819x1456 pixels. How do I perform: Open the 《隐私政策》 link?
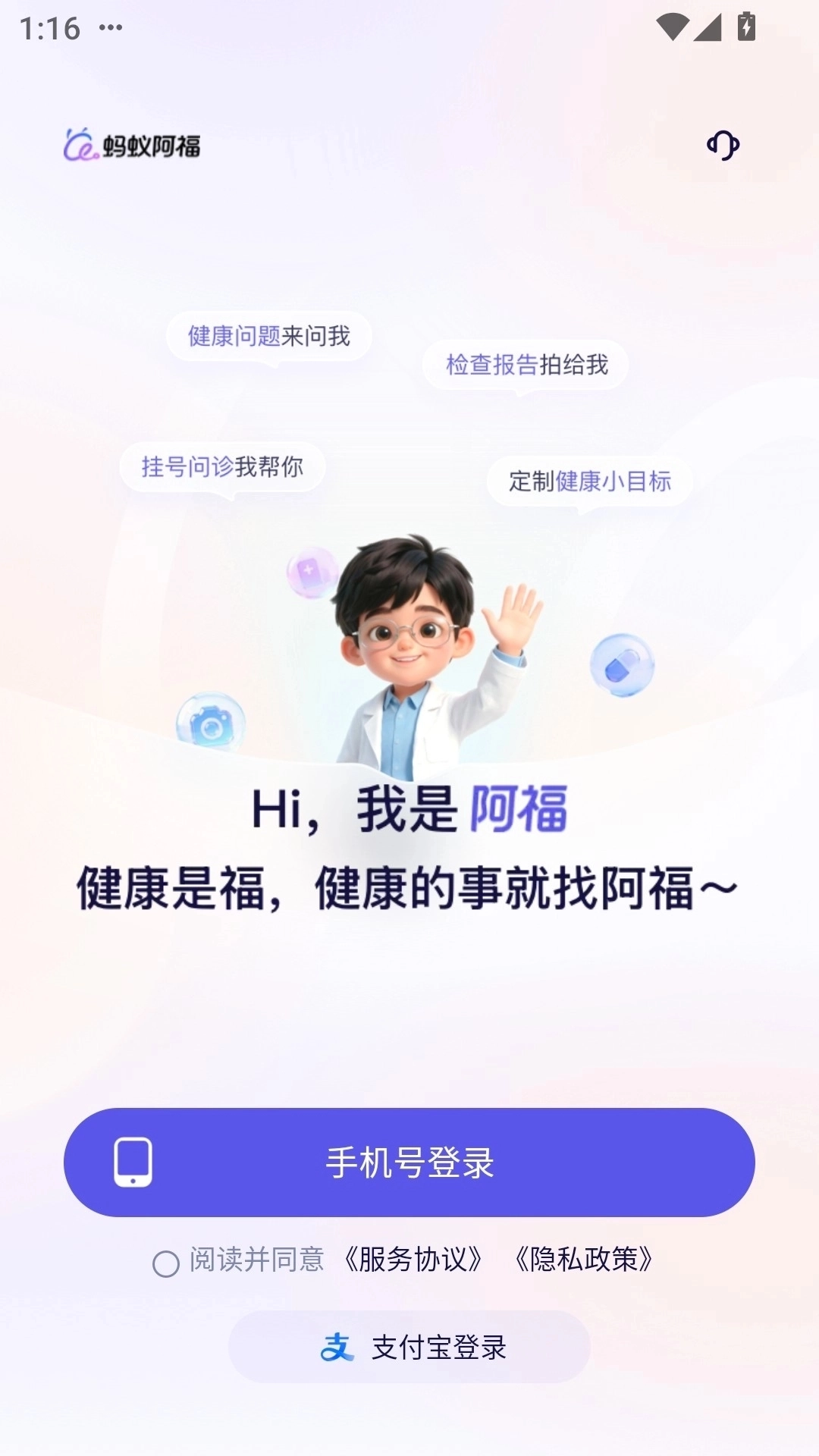coord(584,1260)
